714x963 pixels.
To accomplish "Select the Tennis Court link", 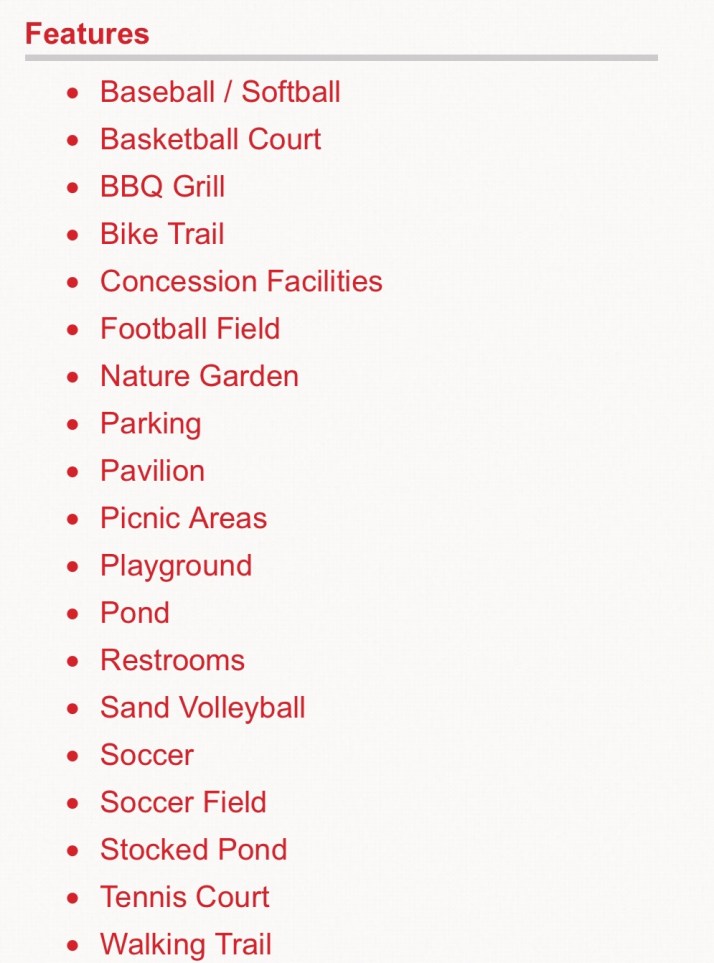I will [x=185, y=897].
